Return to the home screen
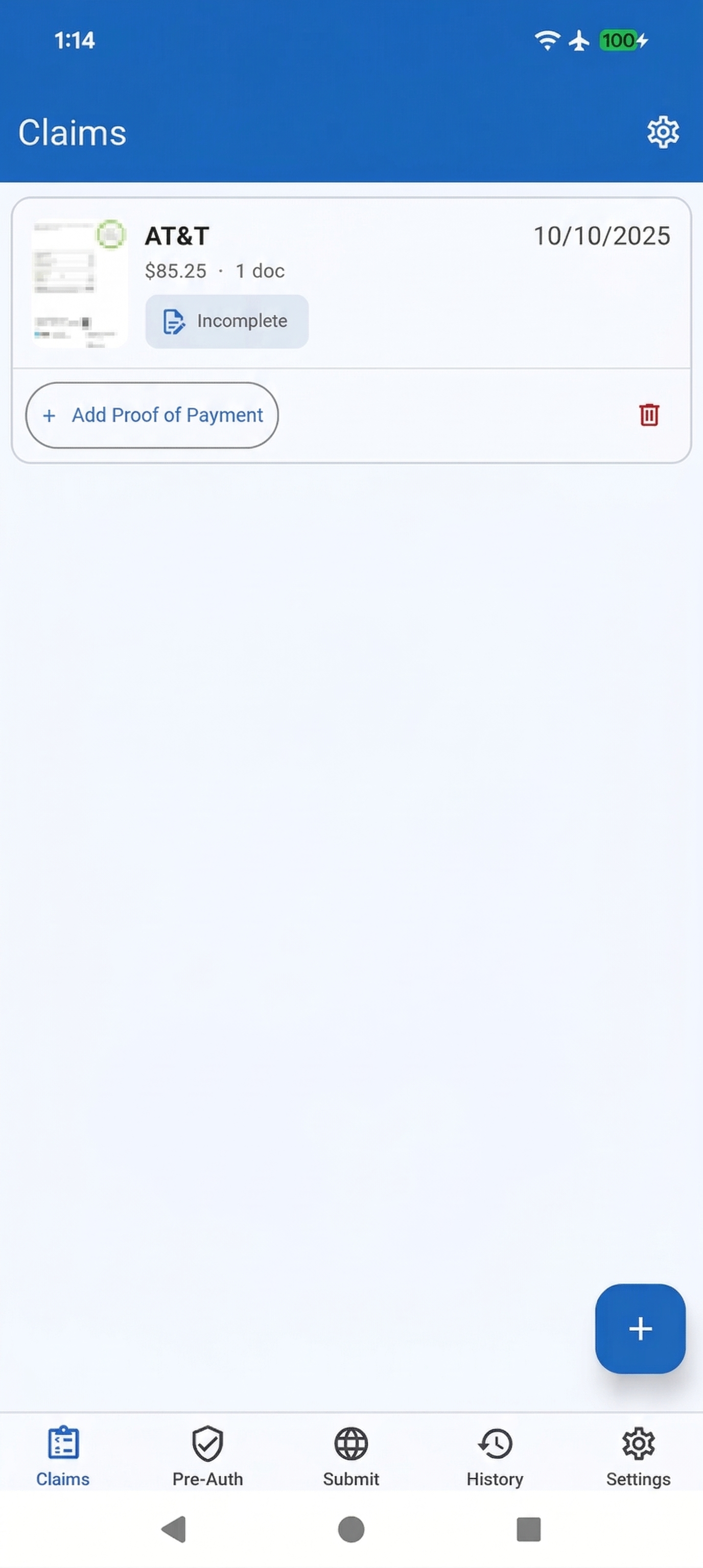 pyautogui.click(x=351, y=1529)
